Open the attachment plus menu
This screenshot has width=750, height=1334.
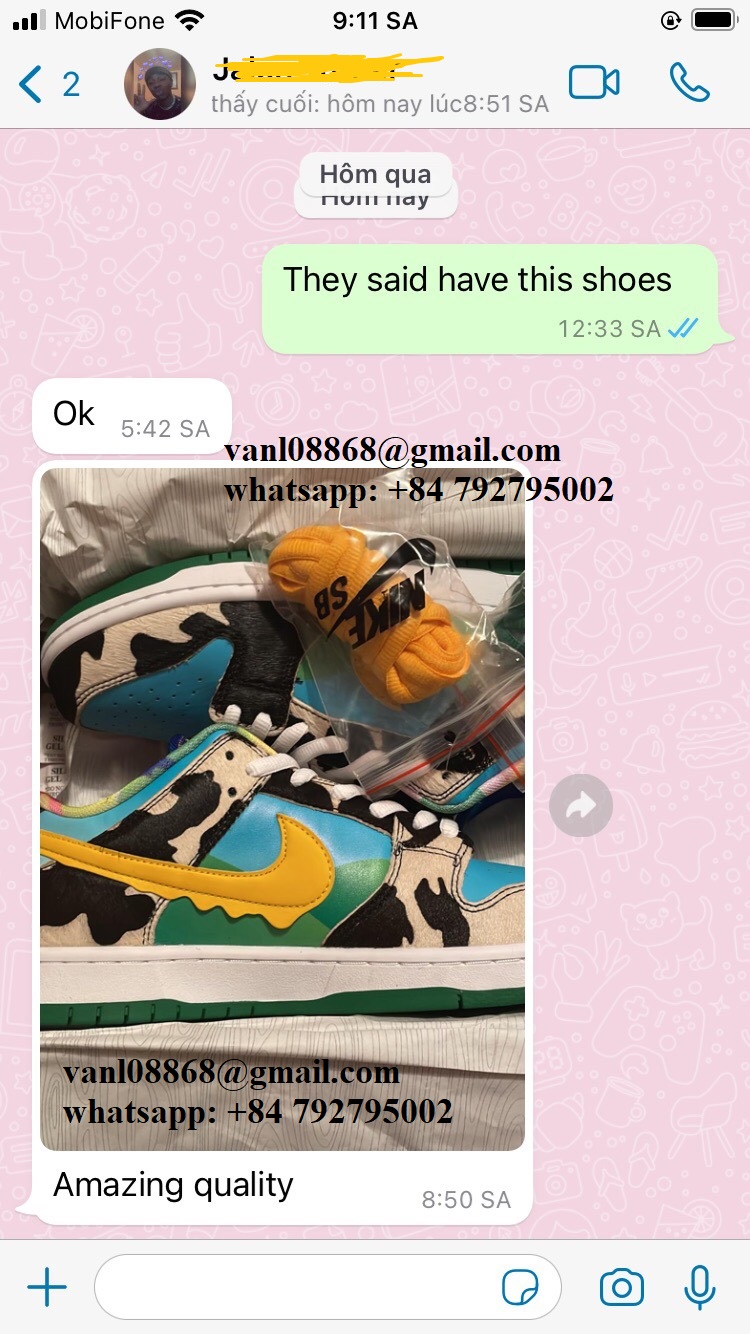click(46, 1287)
